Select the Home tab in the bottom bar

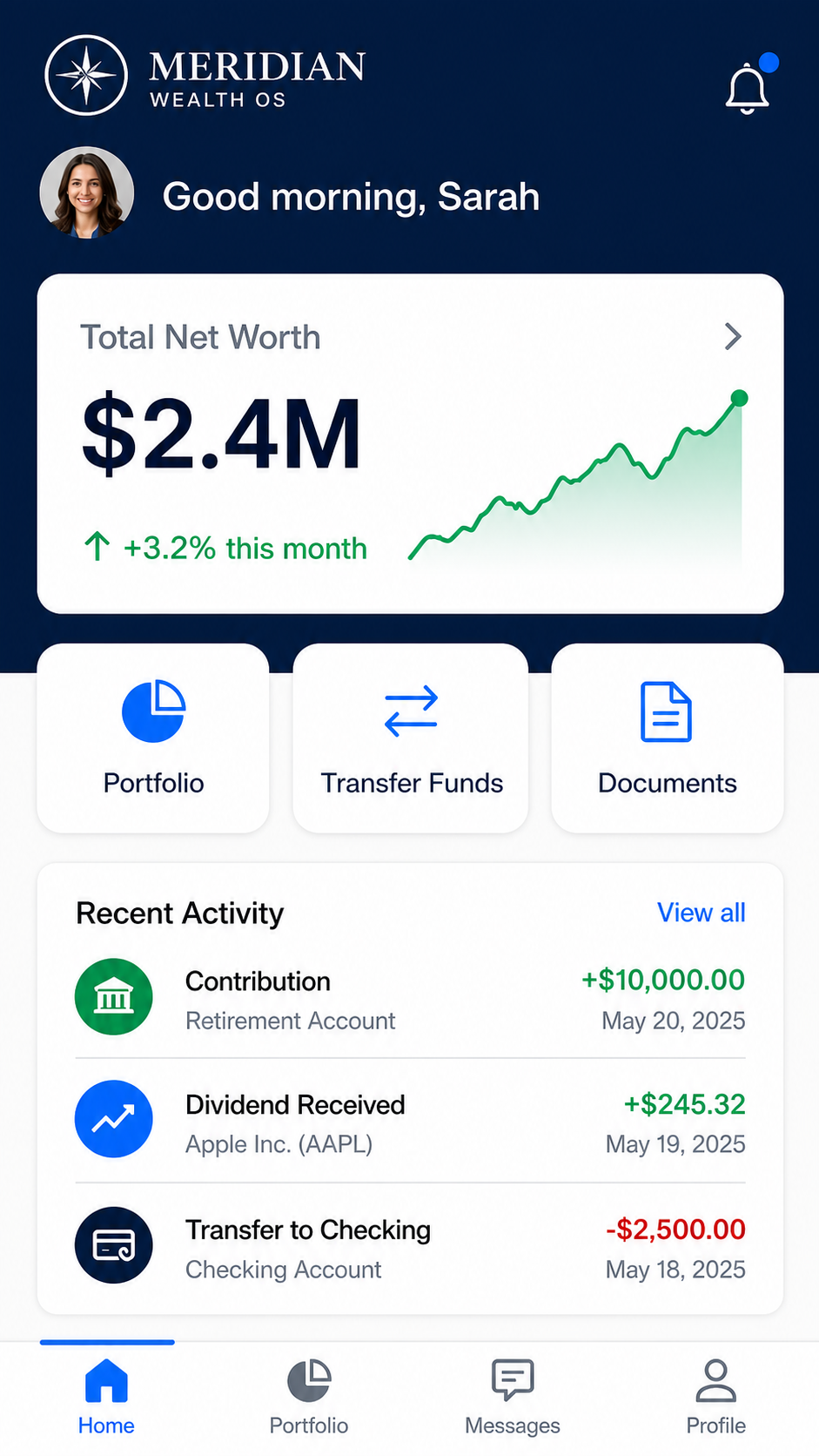tap(106, 1396)
